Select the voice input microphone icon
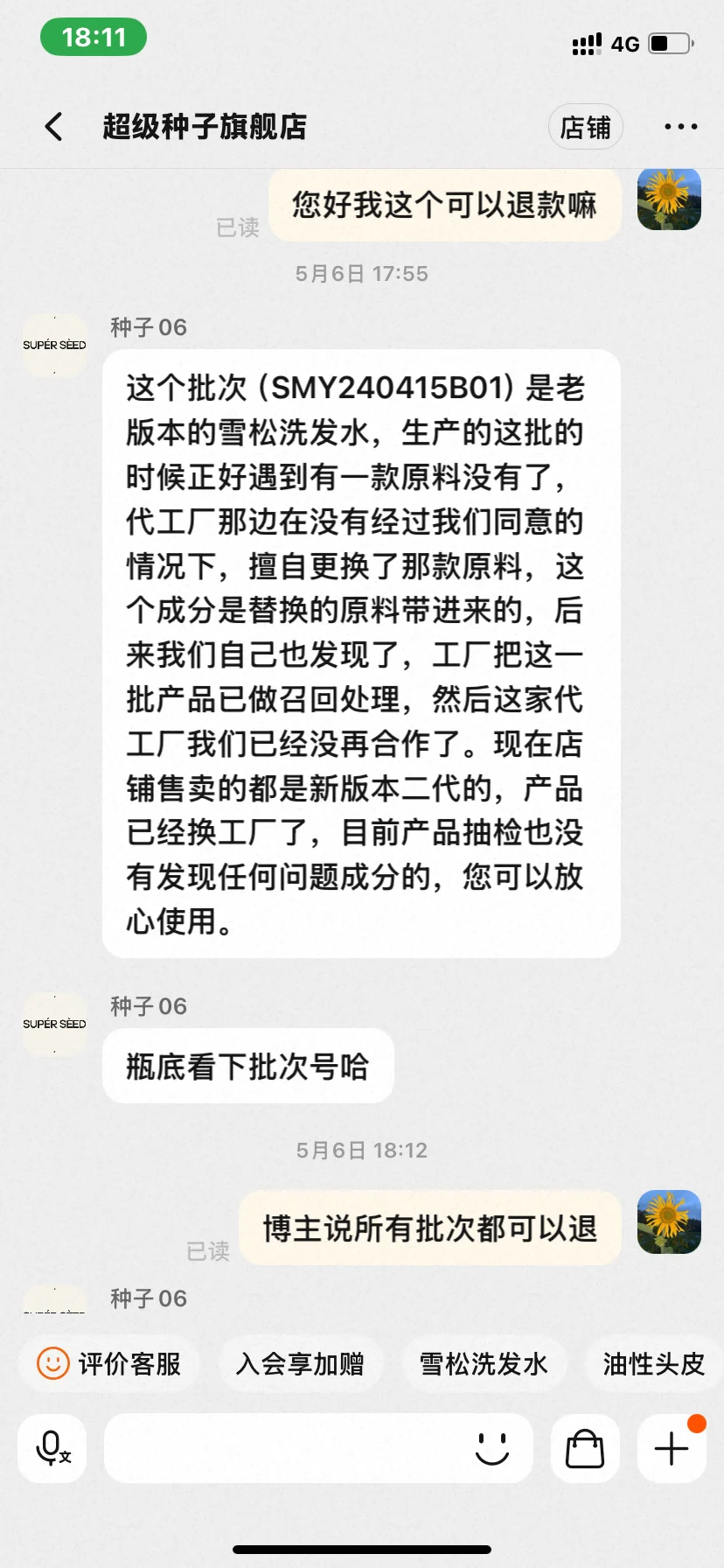 (52, 1448)
